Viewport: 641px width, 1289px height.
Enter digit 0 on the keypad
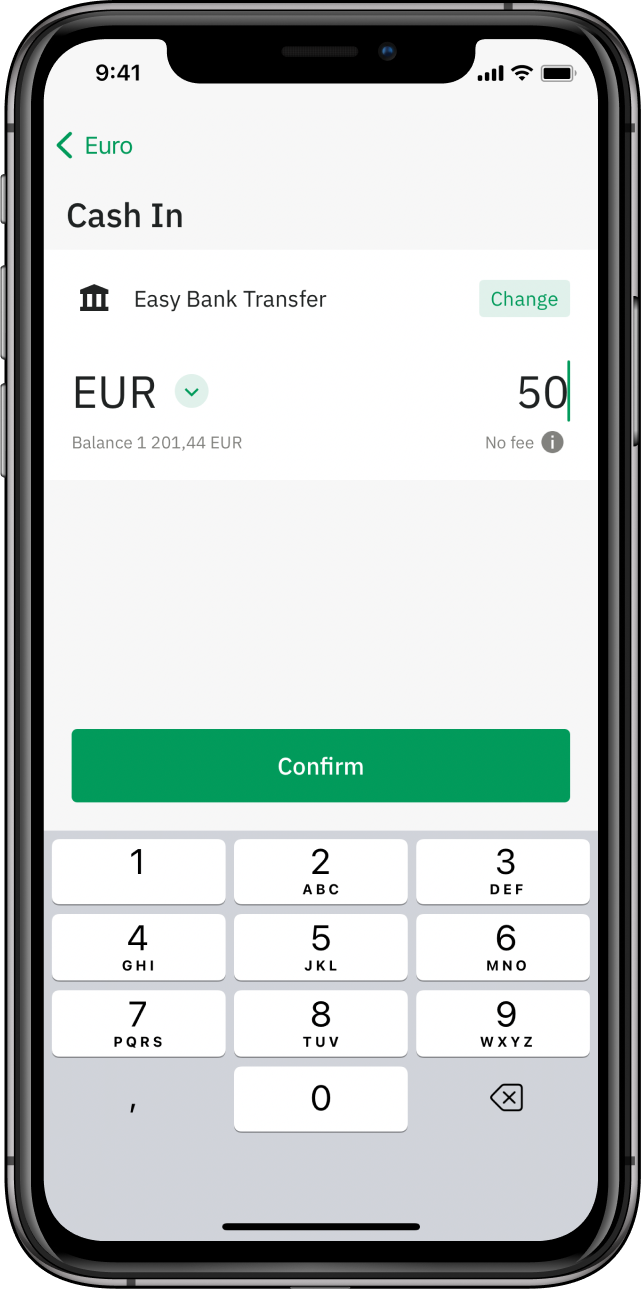321,1100
